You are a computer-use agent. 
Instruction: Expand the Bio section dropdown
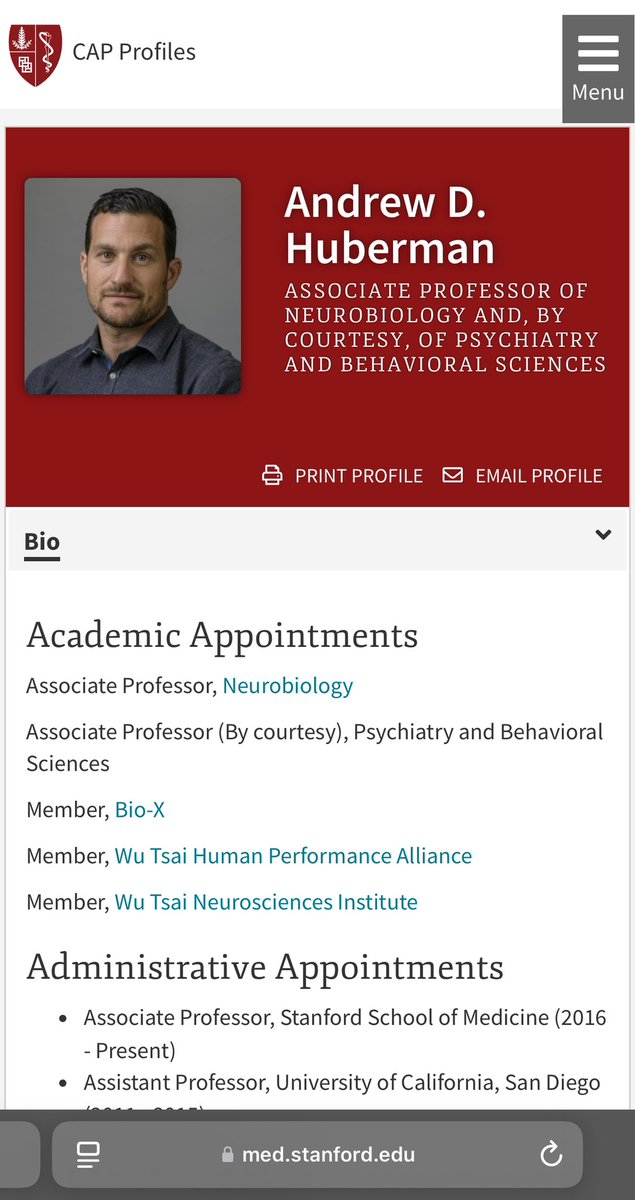pos(603,535)
